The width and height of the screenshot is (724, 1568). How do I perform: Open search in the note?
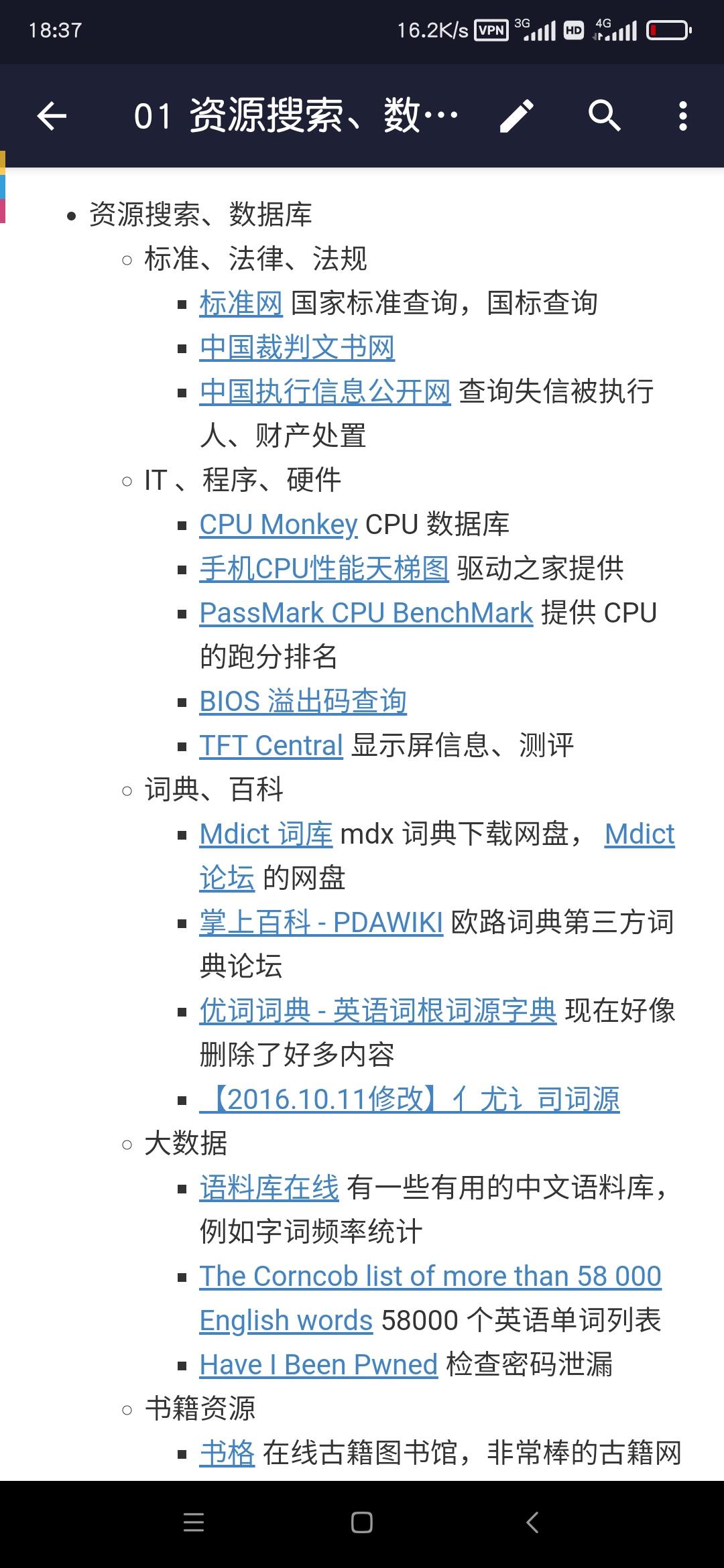click(x=604, y=117)
